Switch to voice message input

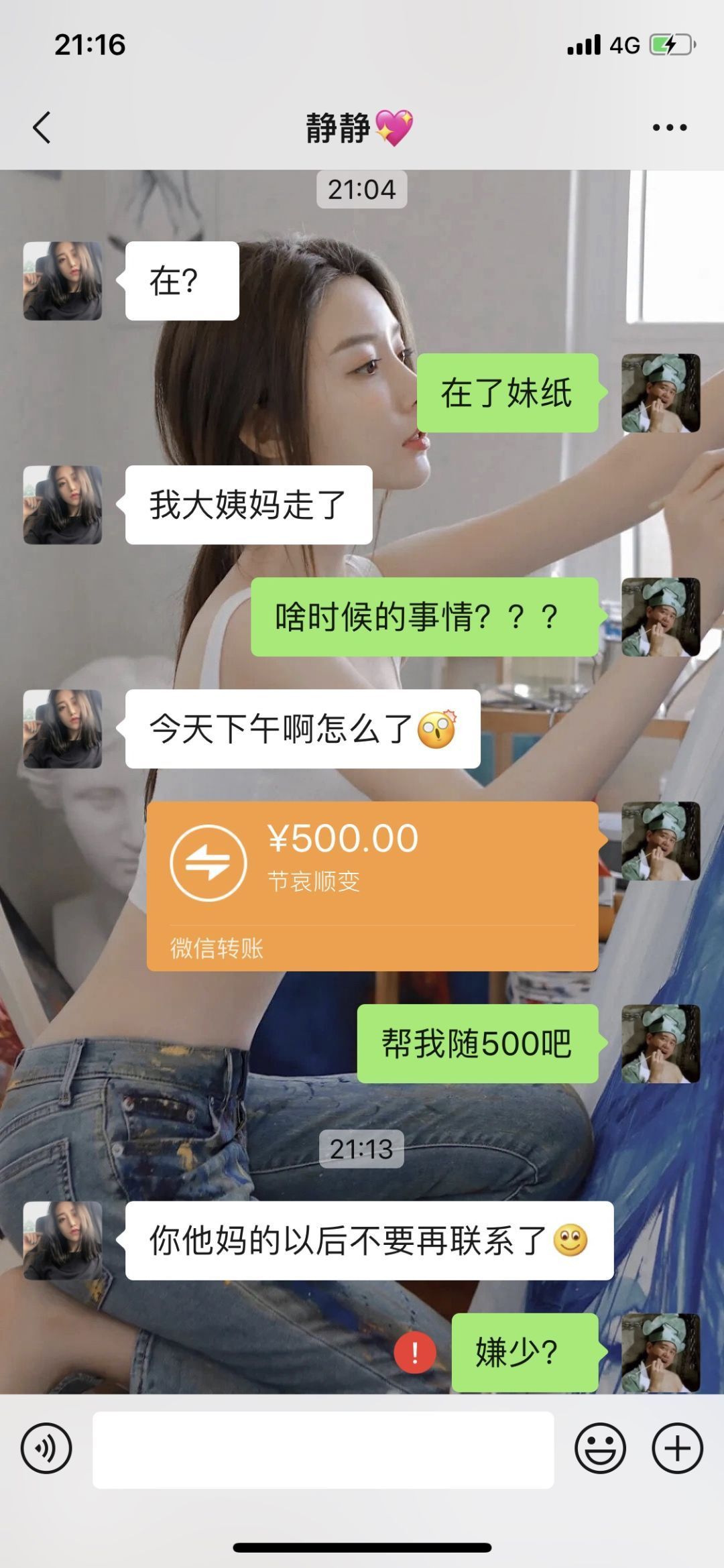click(x=46, y=1448)
